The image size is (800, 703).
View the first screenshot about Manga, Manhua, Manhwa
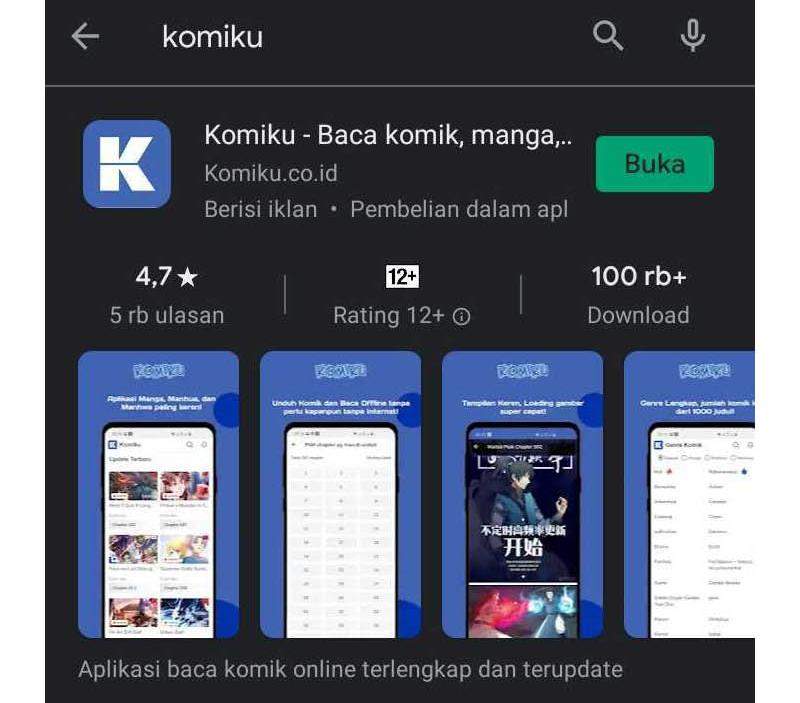point(159,494)
